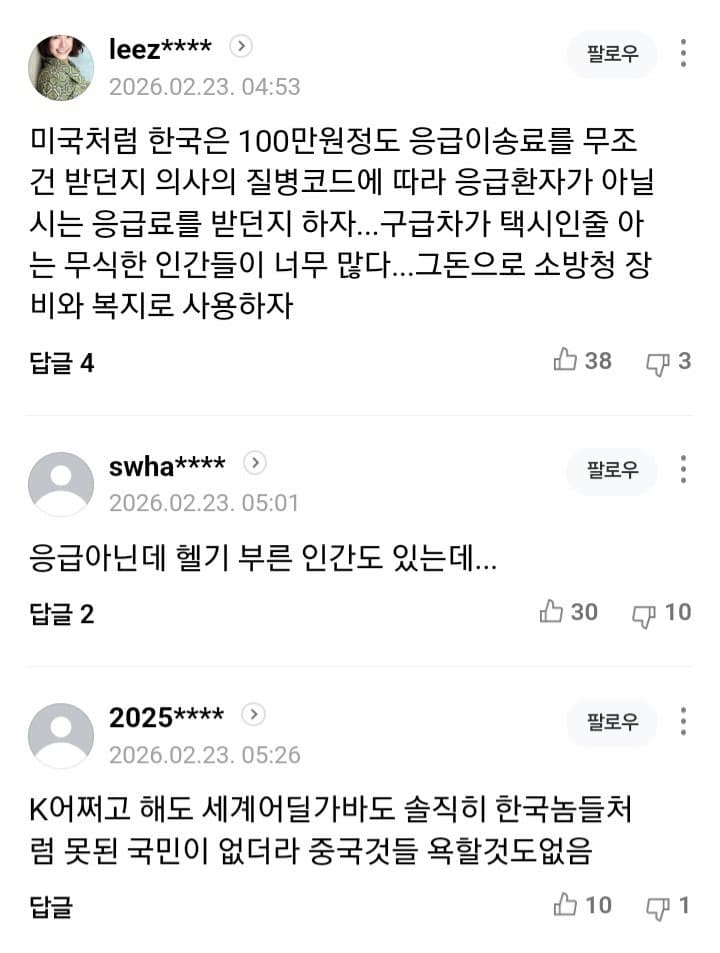Reply to the 2025**** comment

pos(51,907)
